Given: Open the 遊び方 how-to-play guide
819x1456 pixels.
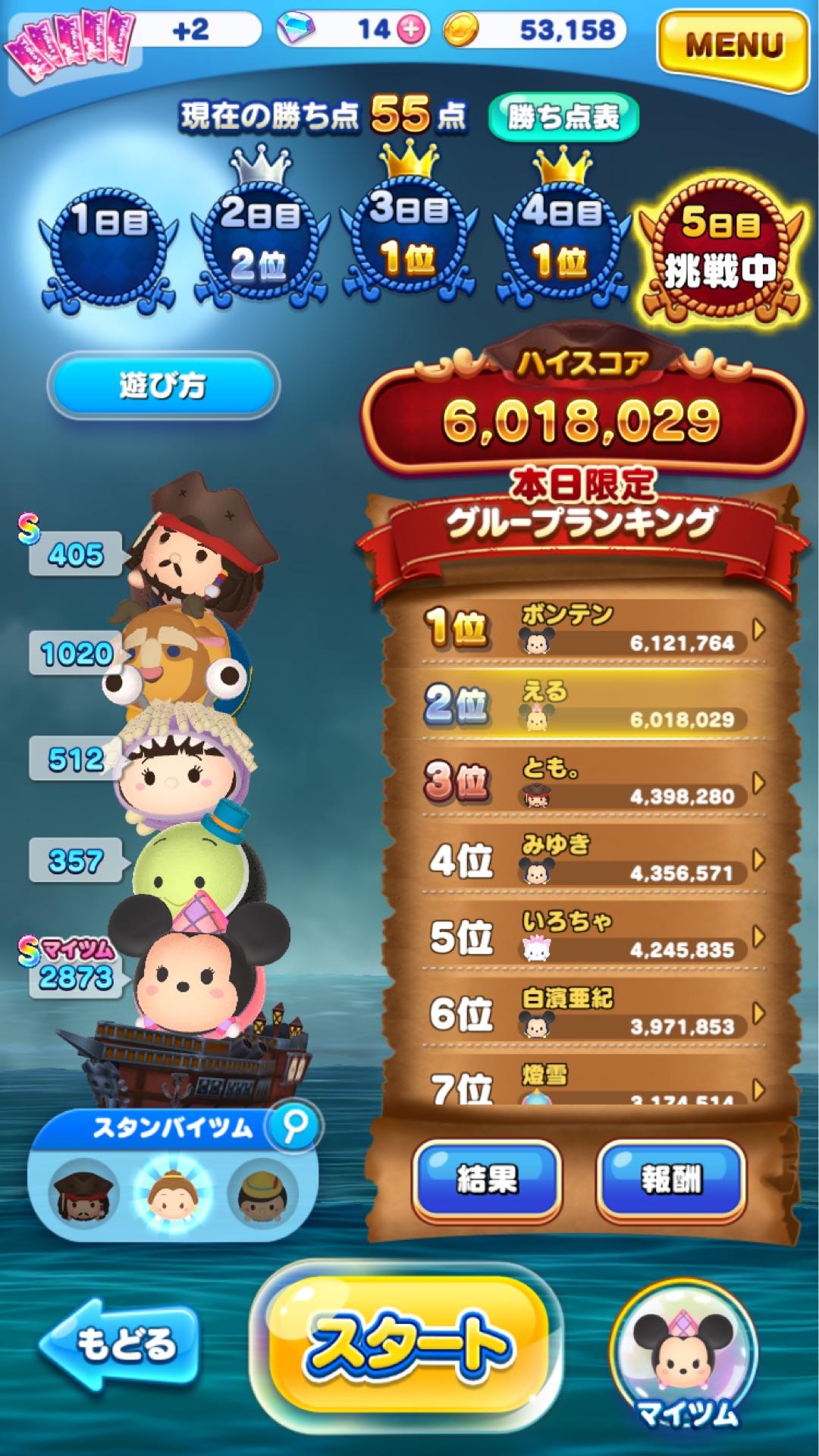Looking at the screenshot, I should pyautogui.click(x=162, y=386).
